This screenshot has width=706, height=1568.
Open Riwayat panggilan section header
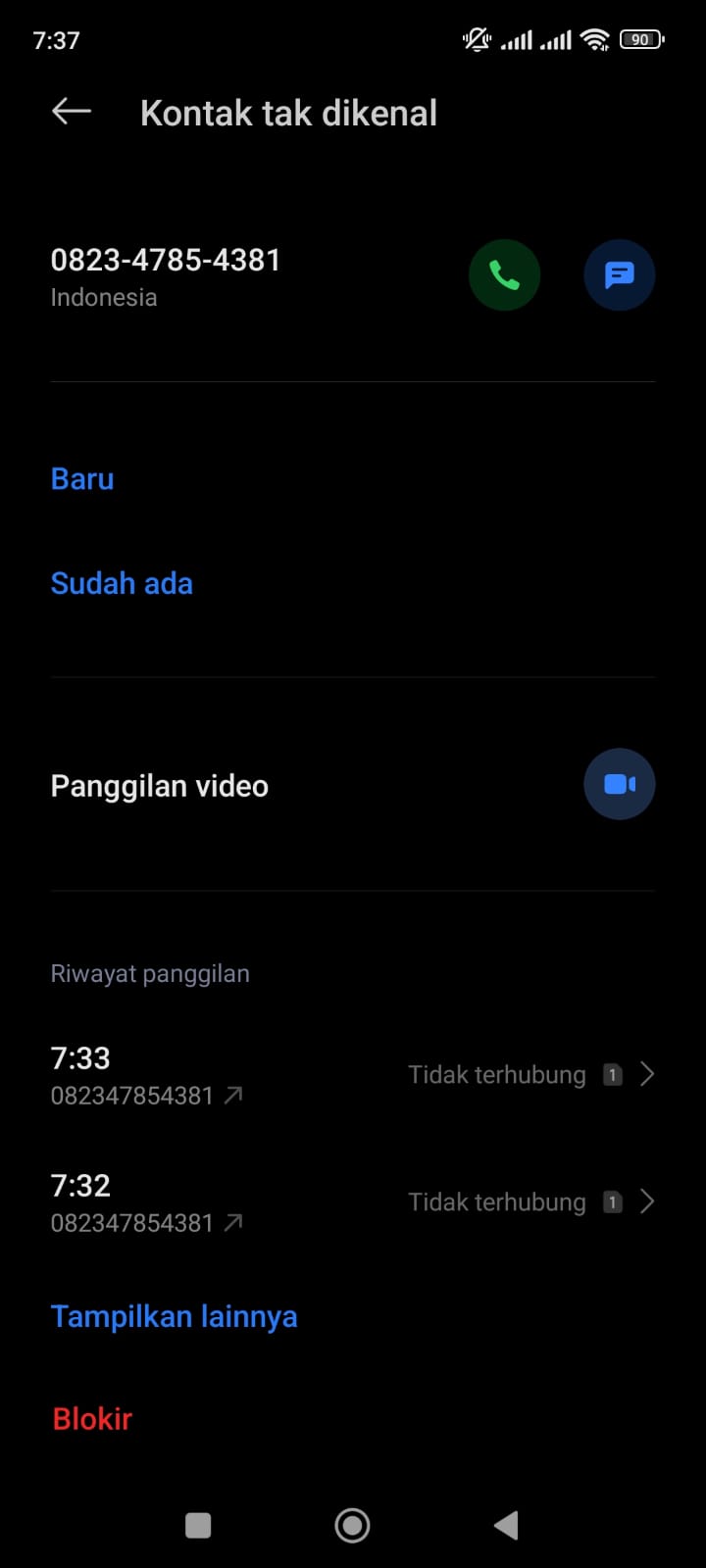coord(150,973)
